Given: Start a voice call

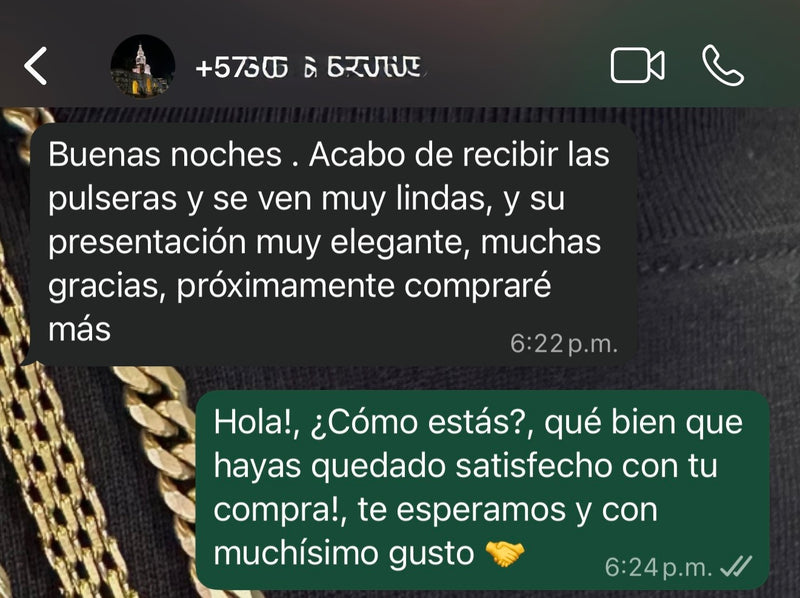Looking at the screenshot, I should [x=723, y=66].
